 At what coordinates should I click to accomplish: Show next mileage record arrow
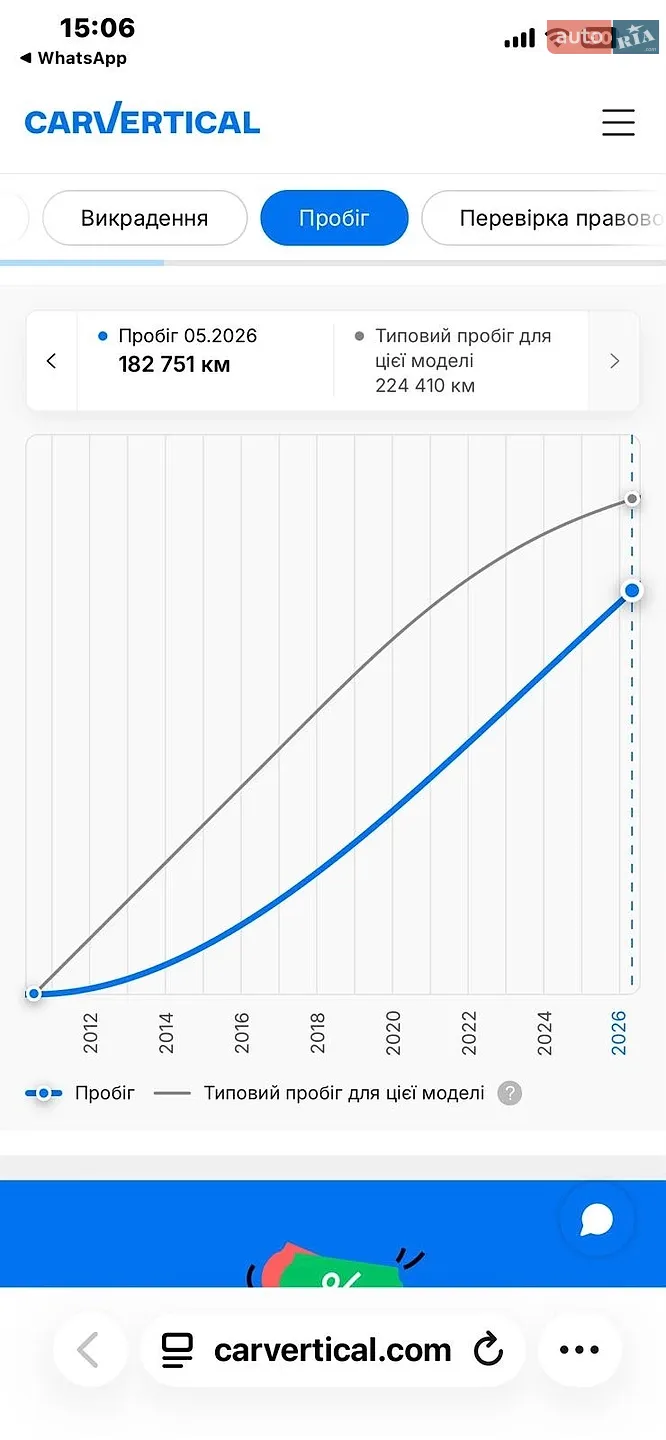(614, 361)
